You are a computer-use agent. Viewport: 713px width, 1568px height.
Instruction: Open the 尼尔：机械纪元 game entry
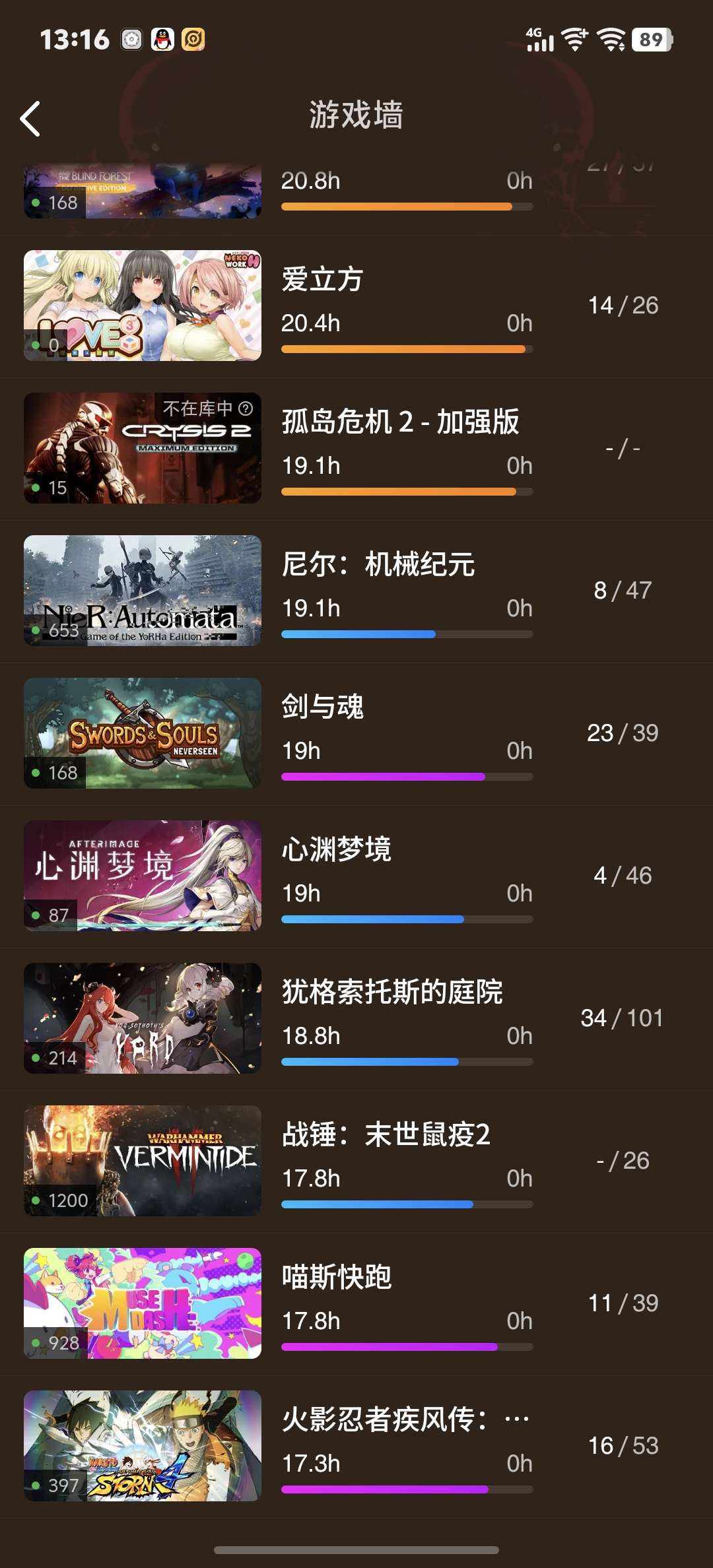click(356, 591)
